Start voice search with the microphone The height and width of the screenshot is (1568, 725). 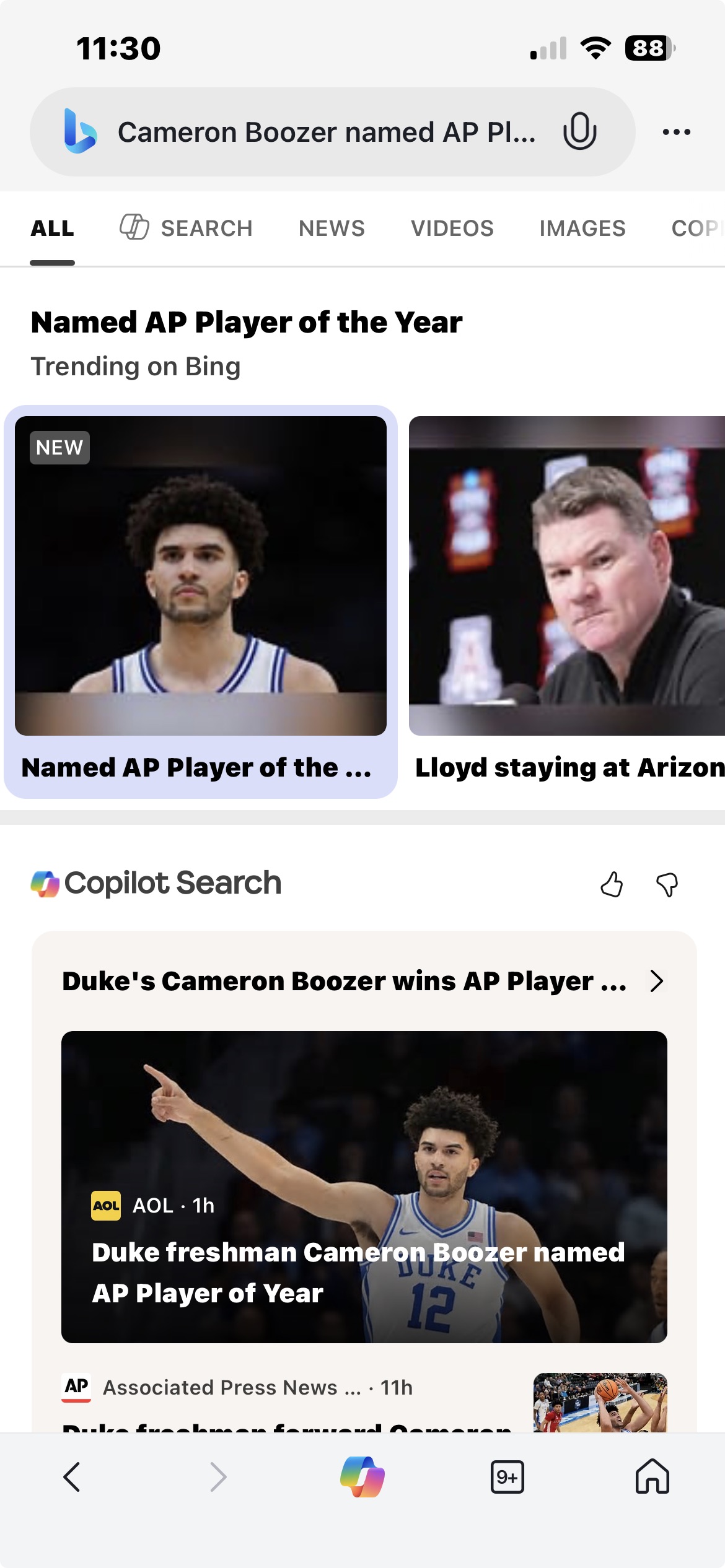(x=579, y=131)
